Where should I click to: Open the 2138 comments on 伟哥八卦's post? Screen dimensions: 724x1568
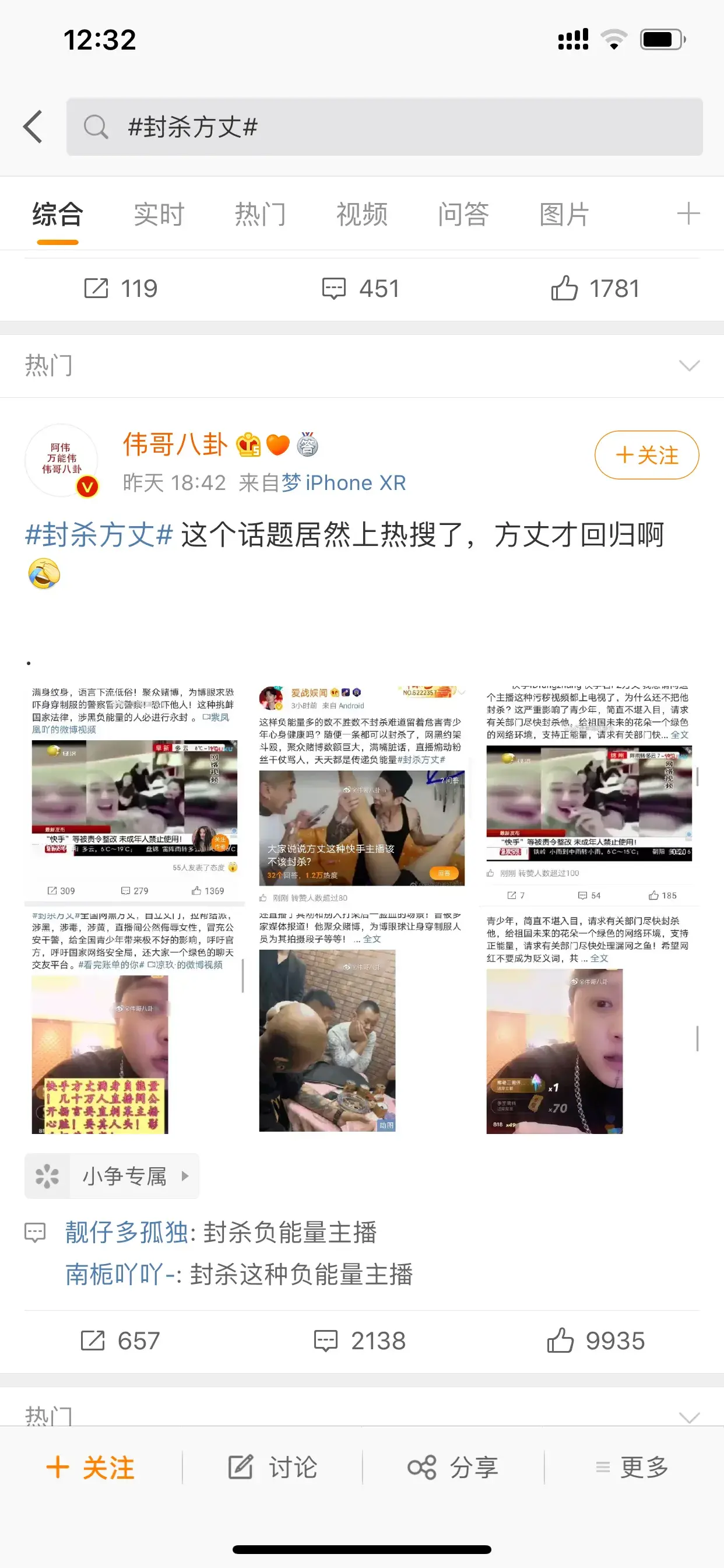tap(360, 1340)
